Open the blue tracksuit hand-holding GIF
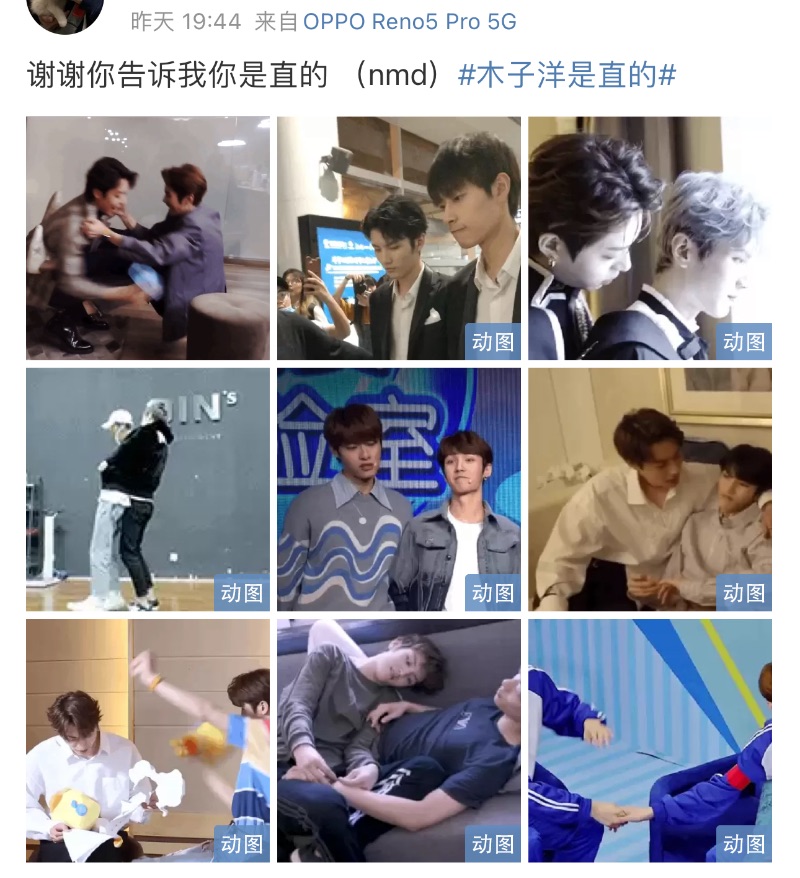800x878 pixels. pos(650,740)
